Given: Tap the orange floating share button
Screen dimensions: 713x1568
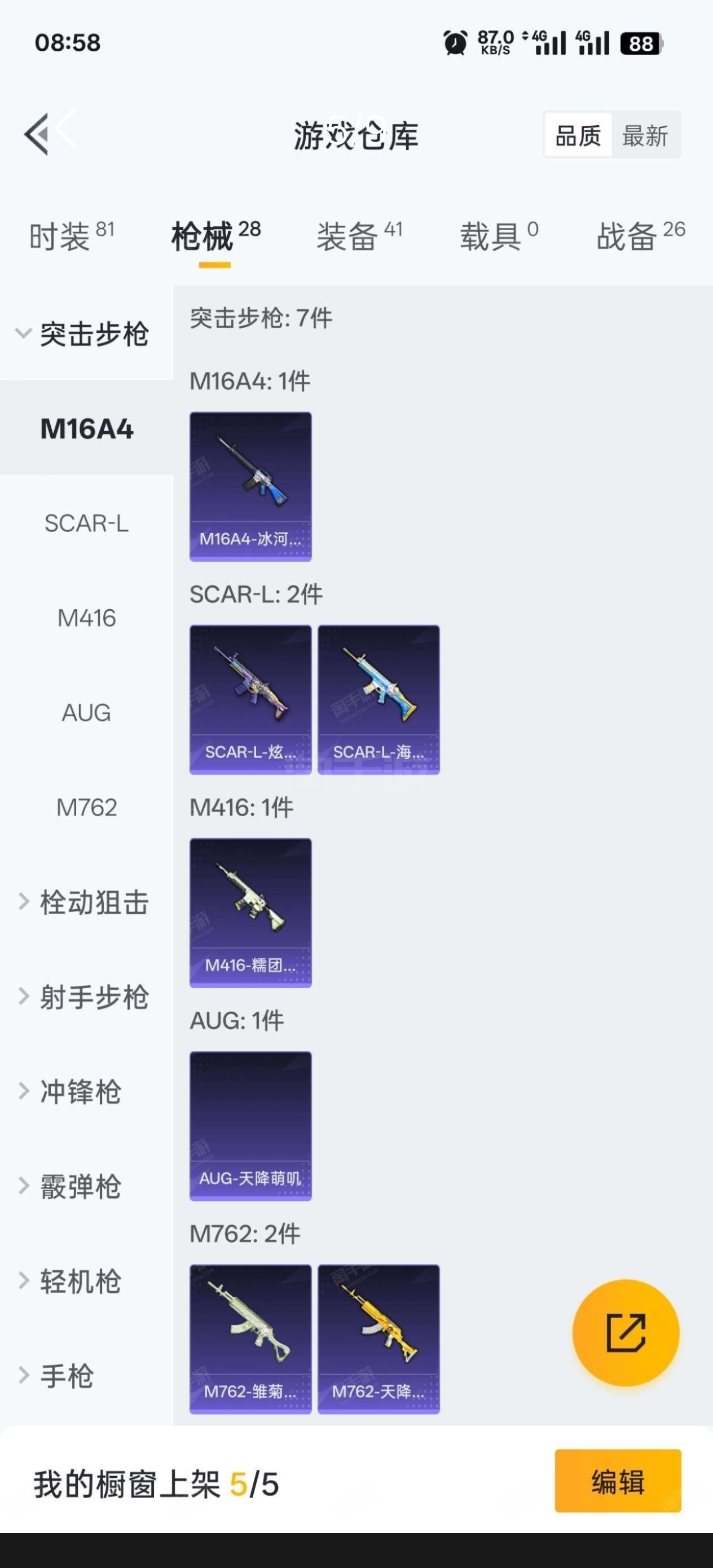Looking at the screenshot, I should click(x=626, y=1332).
